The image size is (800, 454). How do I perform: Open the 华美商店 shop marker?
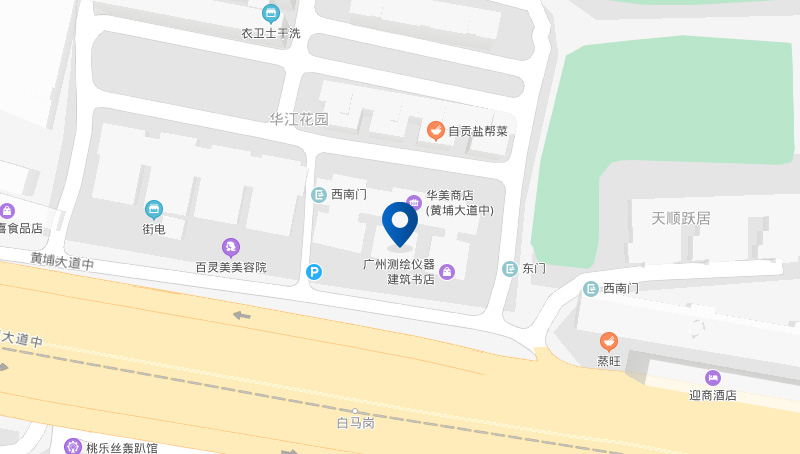pyautogui.click(x=414, y=201)
